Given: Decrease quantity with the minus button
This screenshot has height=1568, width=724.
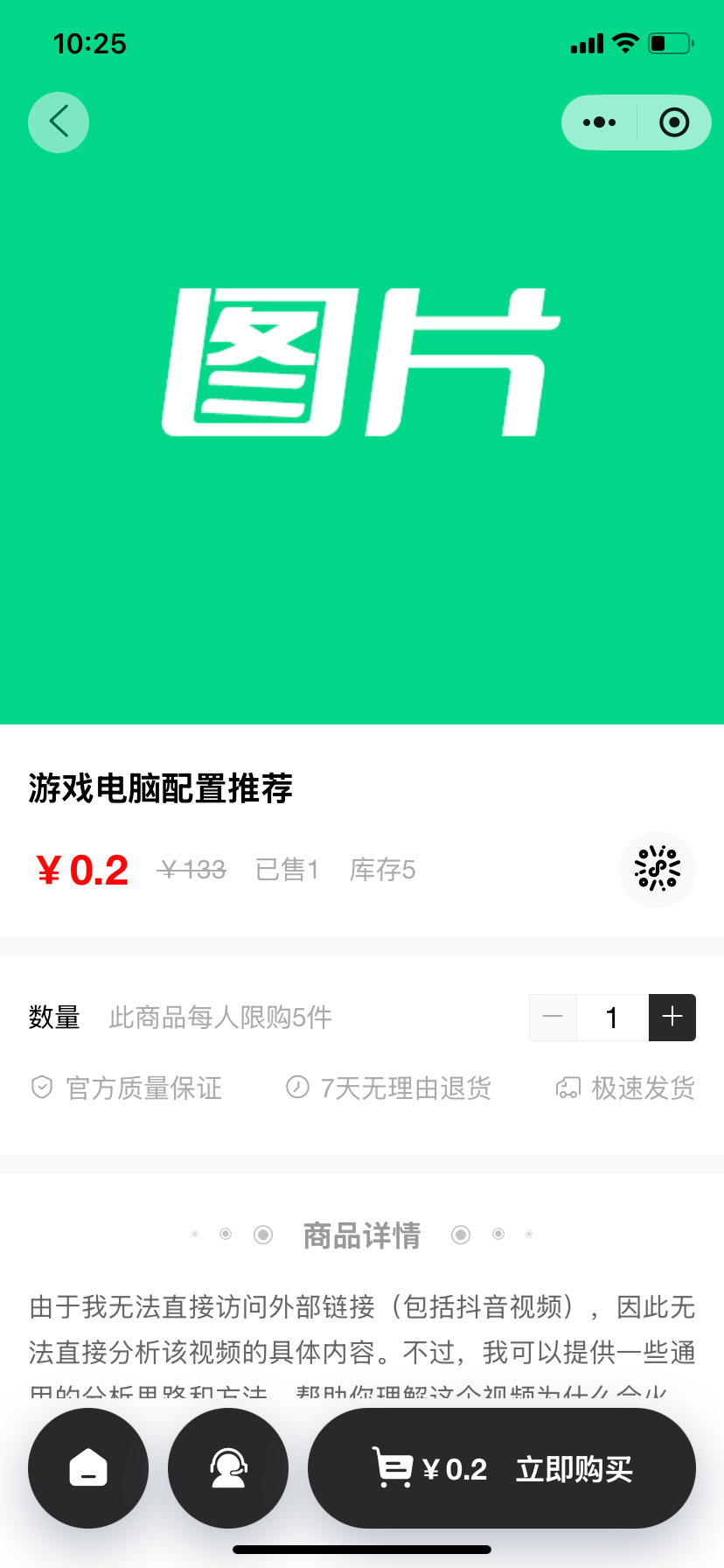Looking at the screenshot, I should (553, 1017).
